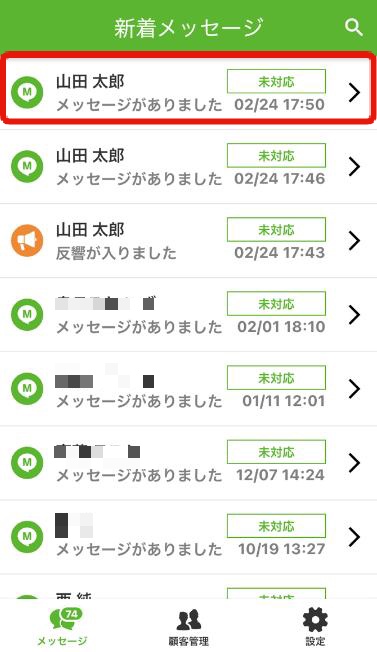Open the message dated 02/01 18:10
This screenshot has width=377, height=652.
[188, 315]
